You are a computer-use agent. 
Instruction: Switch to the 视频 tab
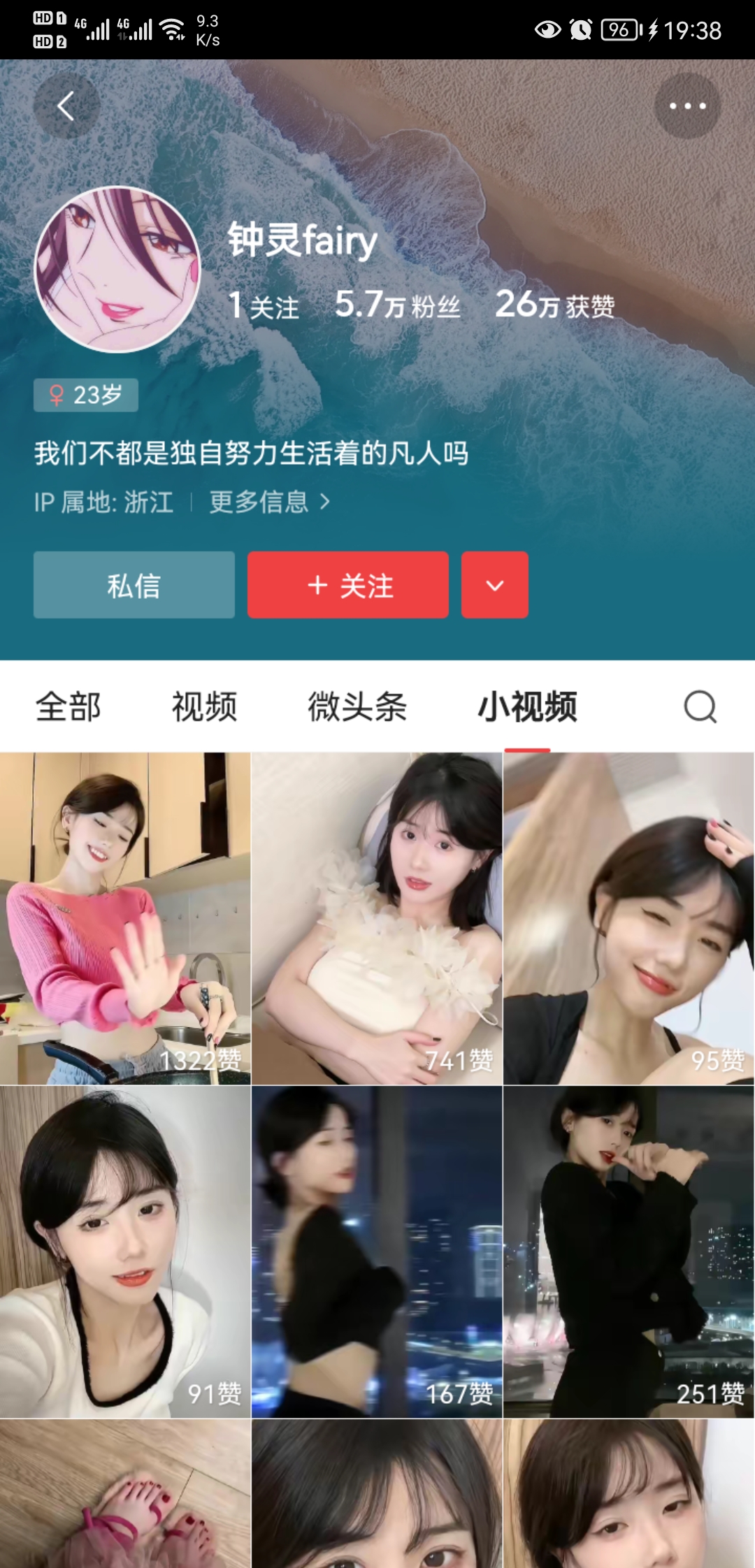pos(205,706)
